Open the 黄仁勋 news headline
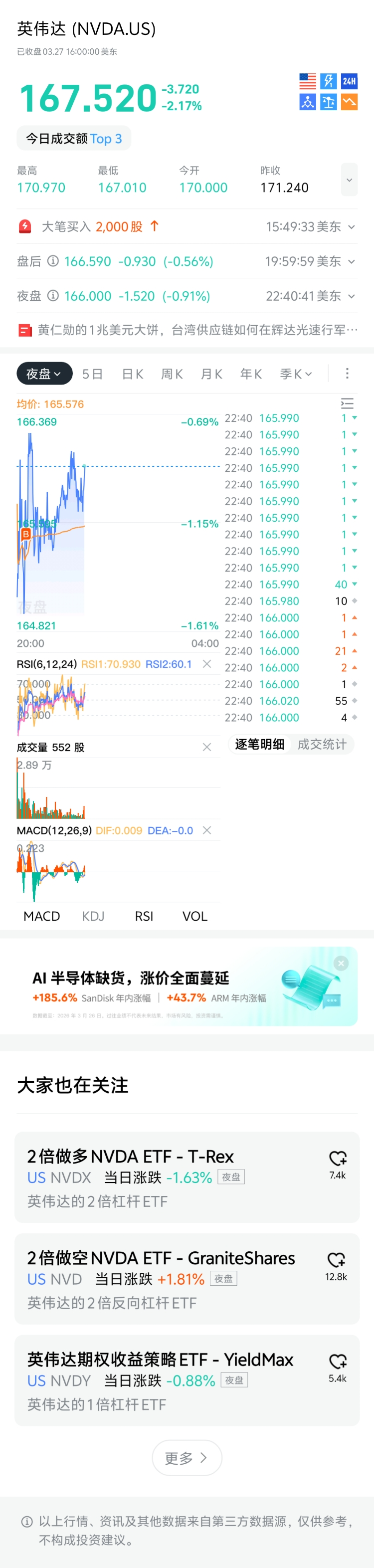This screenshot has width=374, height=1568. pyautogui.click(x=188, y=330)
